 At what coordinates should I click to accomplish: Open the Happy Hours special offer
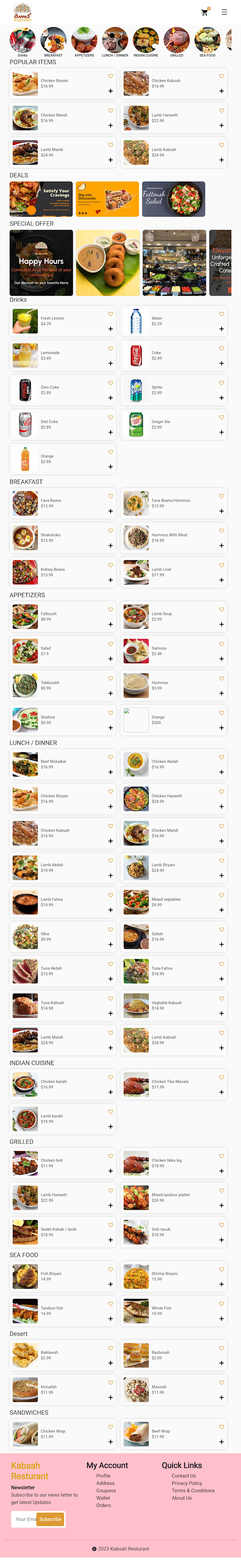coord(41,262)
